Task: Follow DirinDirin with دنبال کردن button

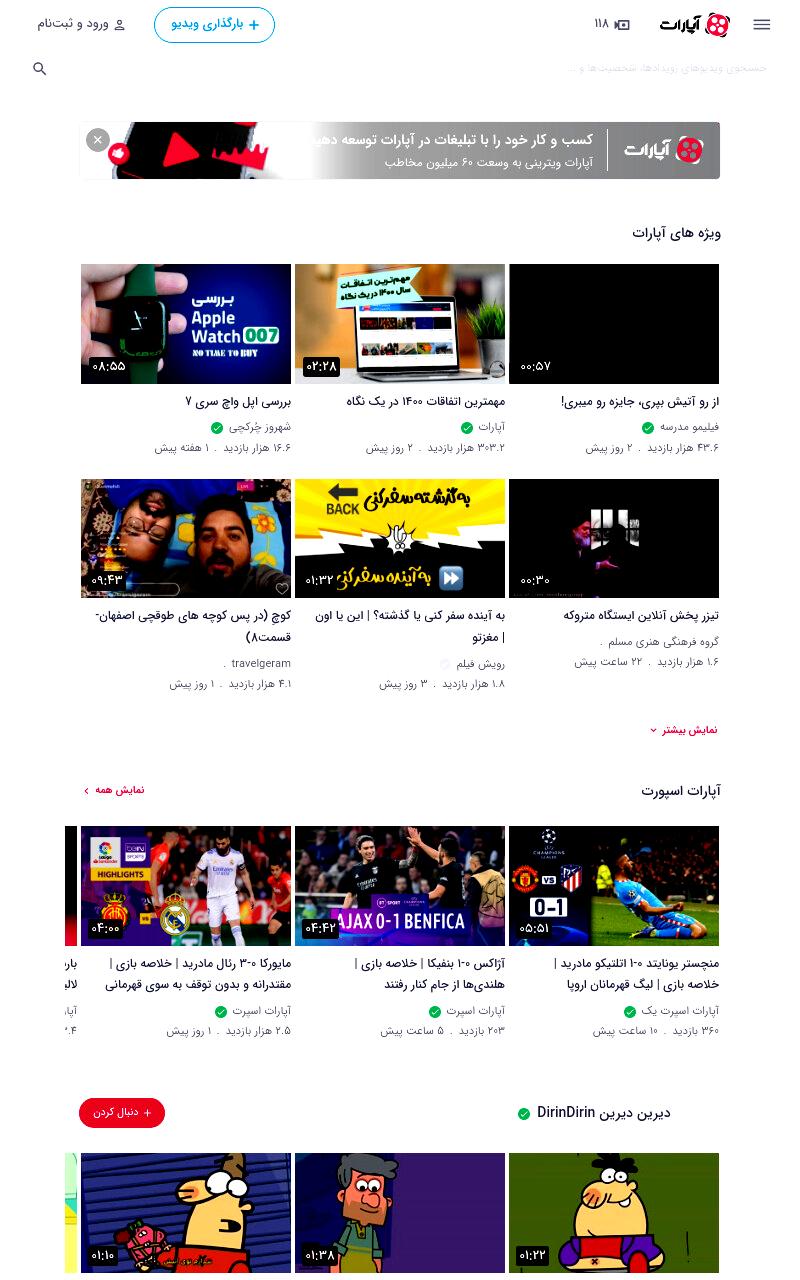Action: [122, 1113]
